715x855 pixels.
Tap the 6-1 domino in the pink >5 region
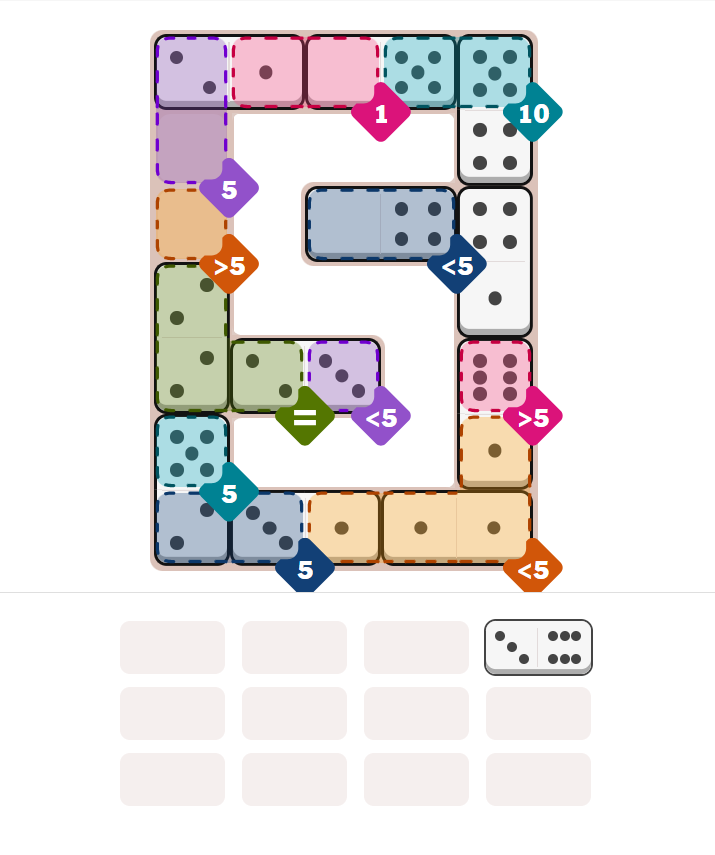(x=495, y=413)
